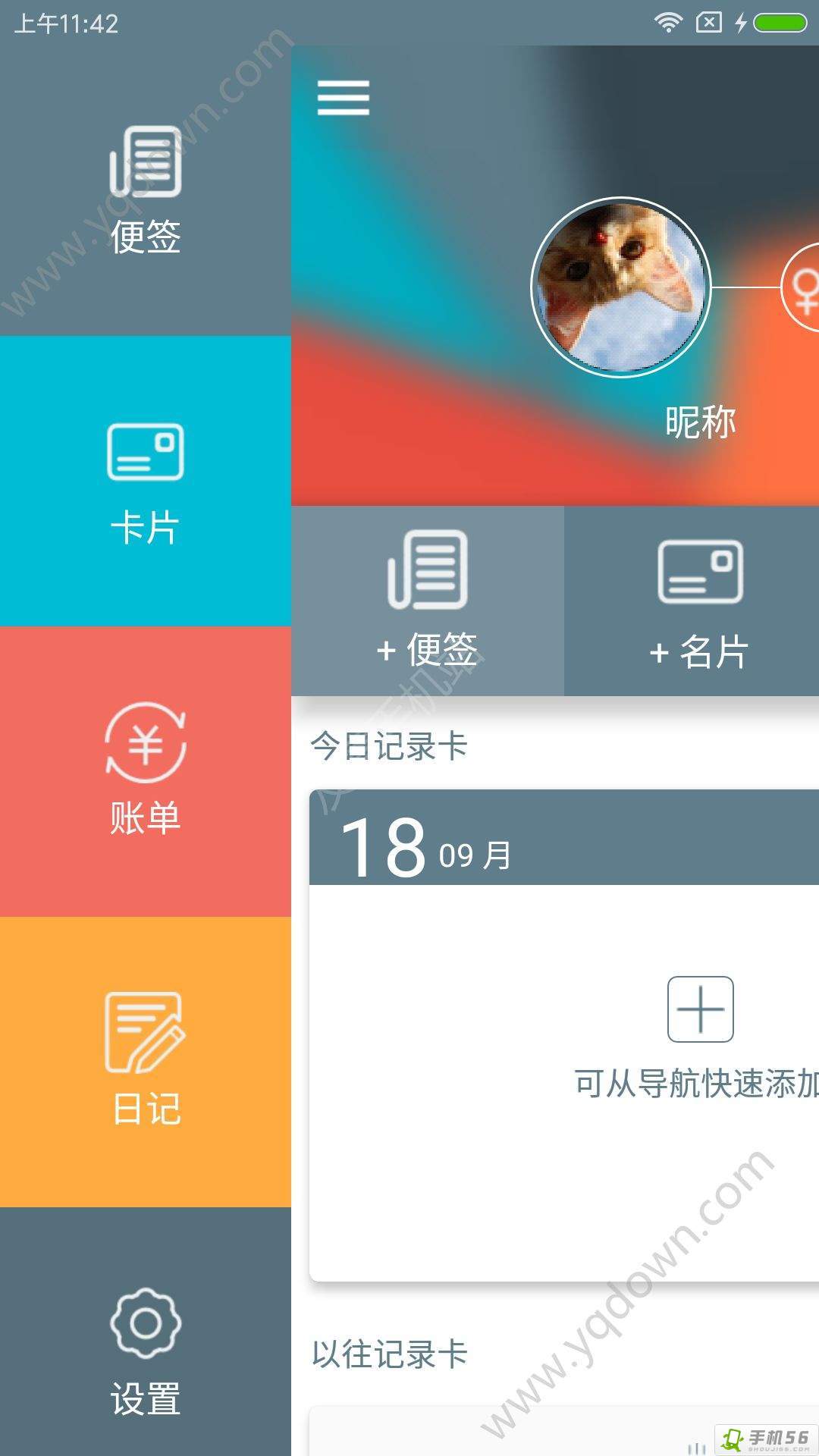Image resolution: width=819 pixels, height=1456 pixels.
Task: Open the cat profile avatar
Action: [620, 287]
